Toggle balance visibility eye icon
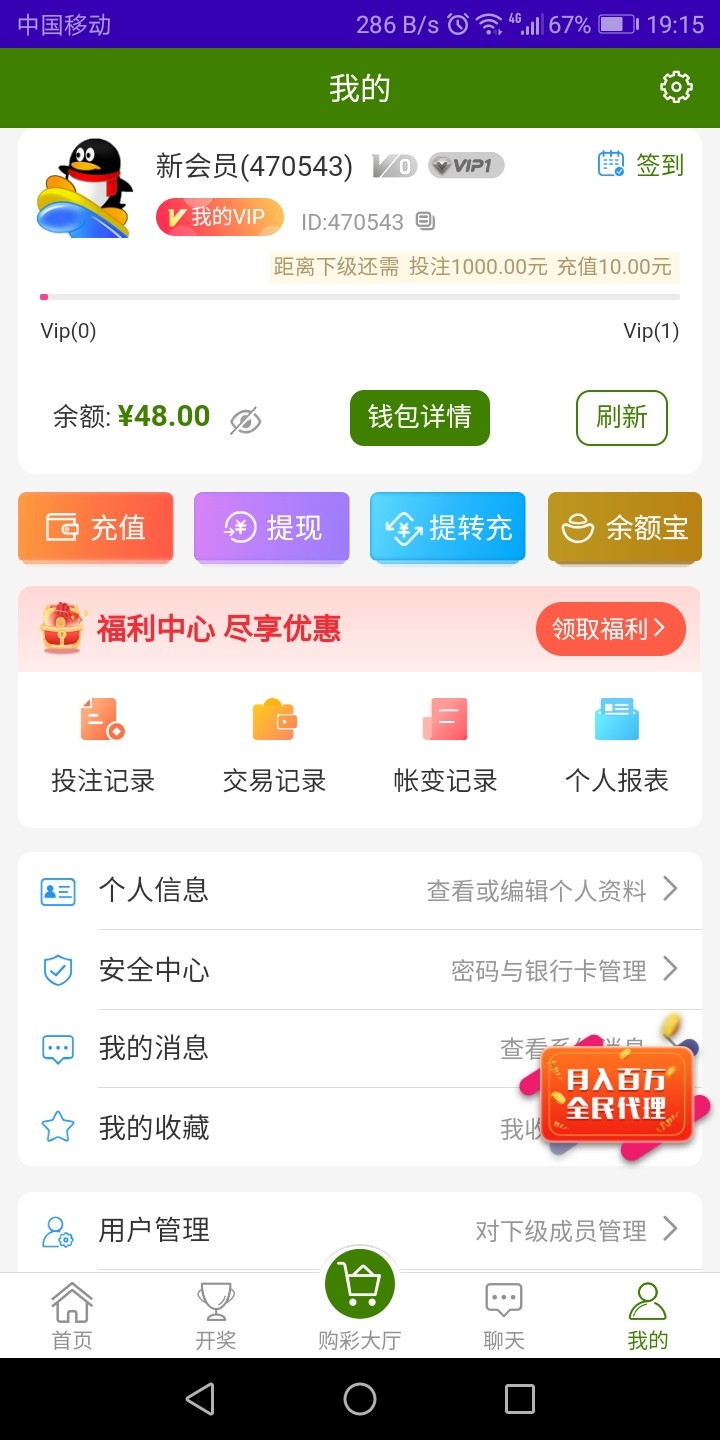Image resolution: width=720 pixels, height=1440 pixels. point(245,420)
